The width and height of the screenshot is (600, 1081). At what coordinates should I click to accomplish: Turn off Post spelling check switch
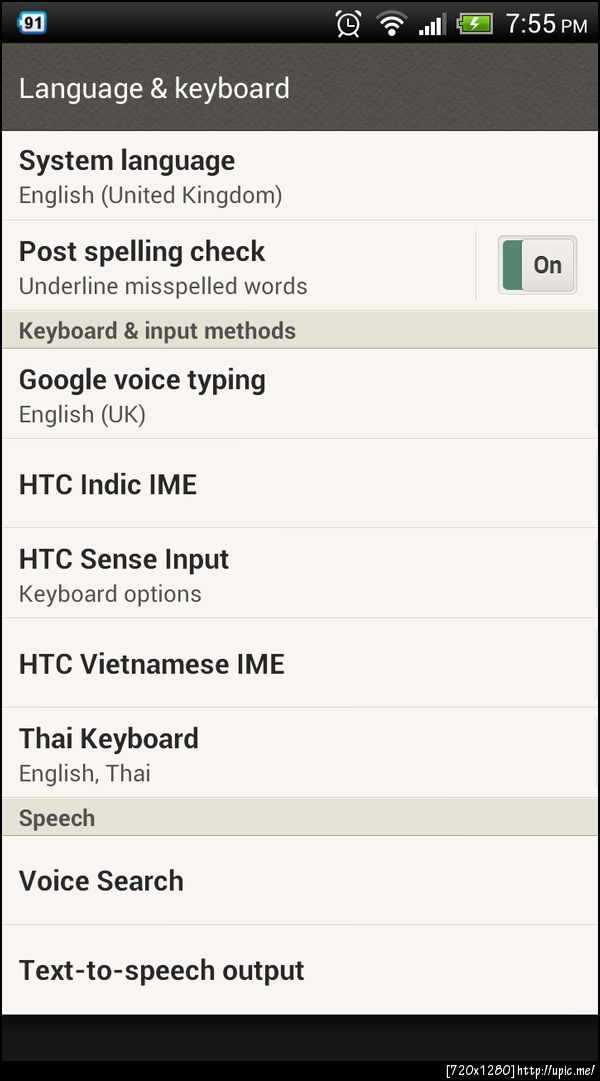[x=537, y=265]
